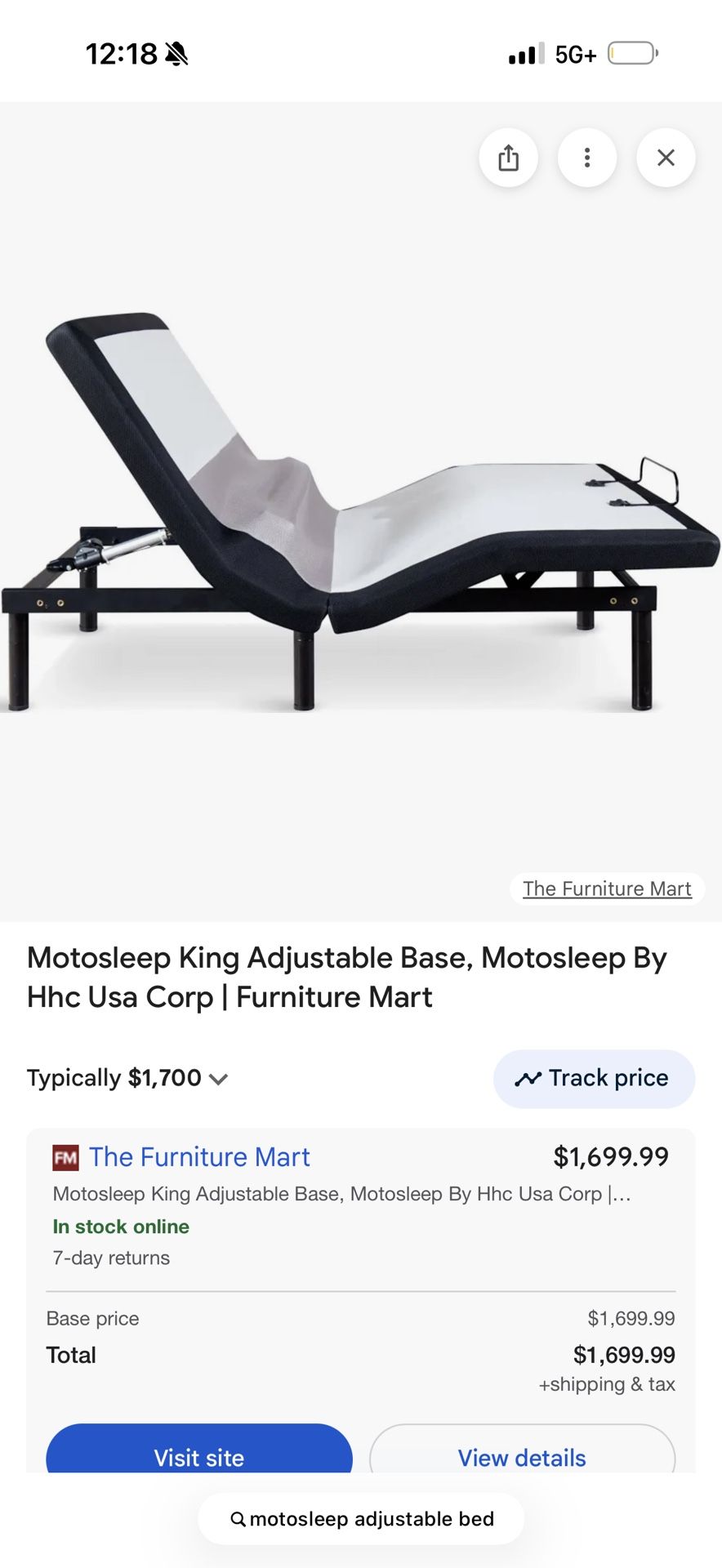Share this product listing
Image resolution: width=722 pixels, height=1568 pixels.
[508, 158]
